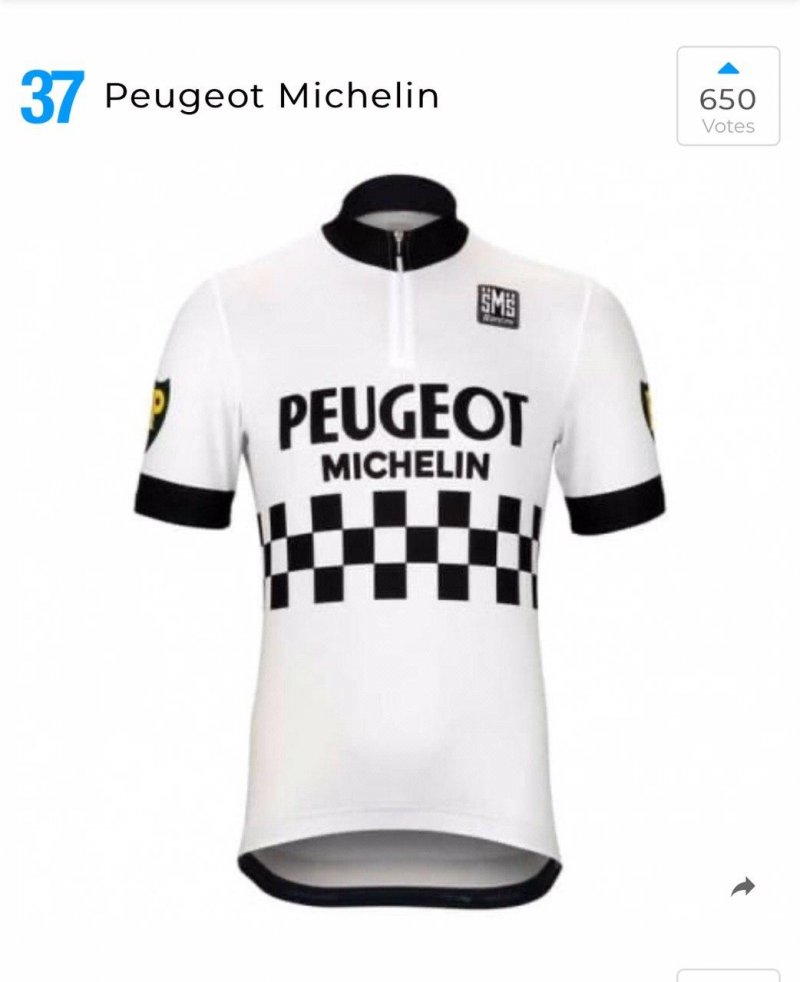Upvote the Peugeot Michelin jersey
Image resolution: width=800 pixels, height=982 pixels.
tap(728, 95)
